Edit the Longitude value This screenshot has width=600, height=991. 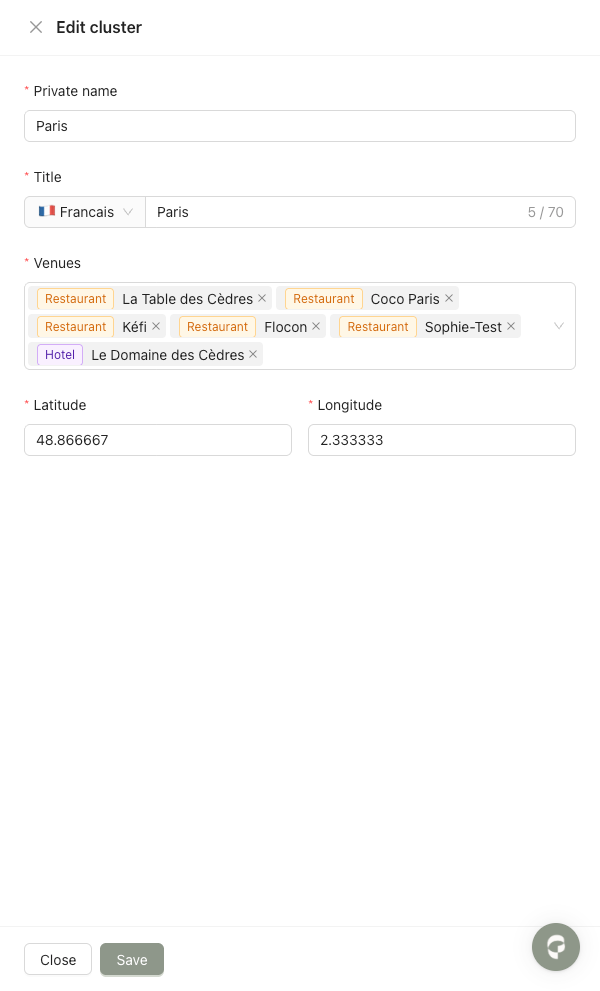coord(442,440)
